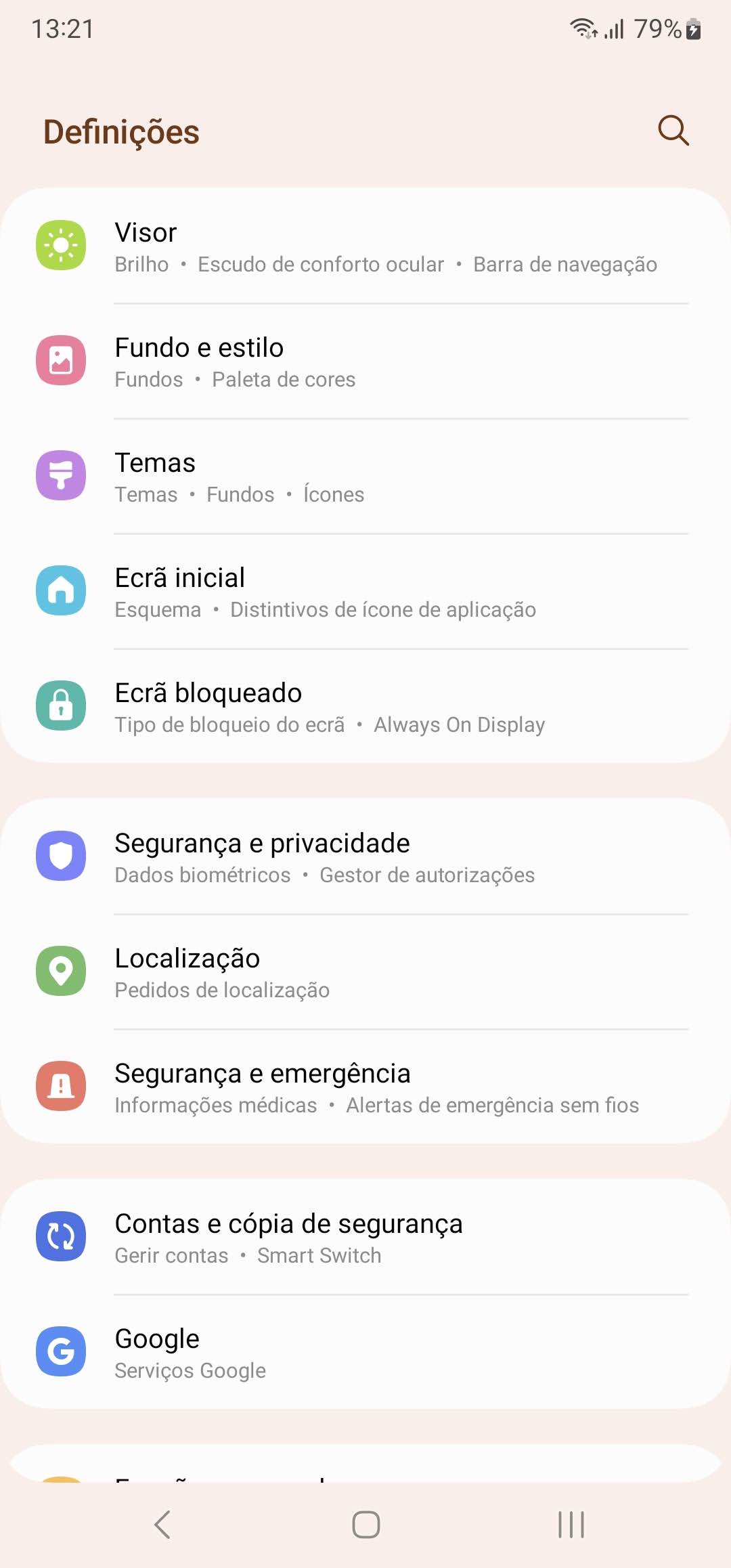Go to Fundo e estilo
The width and height of the screenshot is (731, 1568).
[x=365, y=362]
